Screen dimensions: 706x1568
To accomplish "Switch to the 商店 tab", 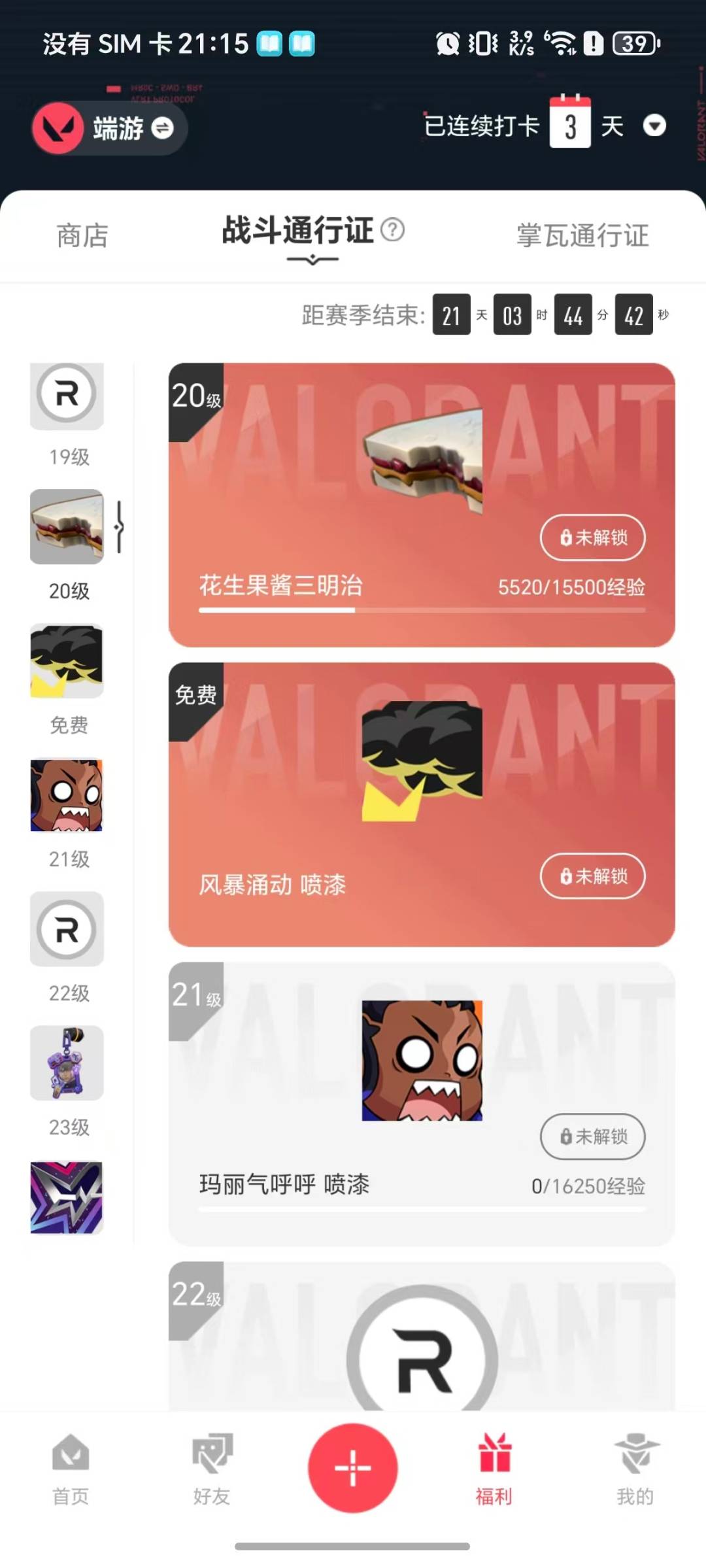I will [x=82, y=236].
